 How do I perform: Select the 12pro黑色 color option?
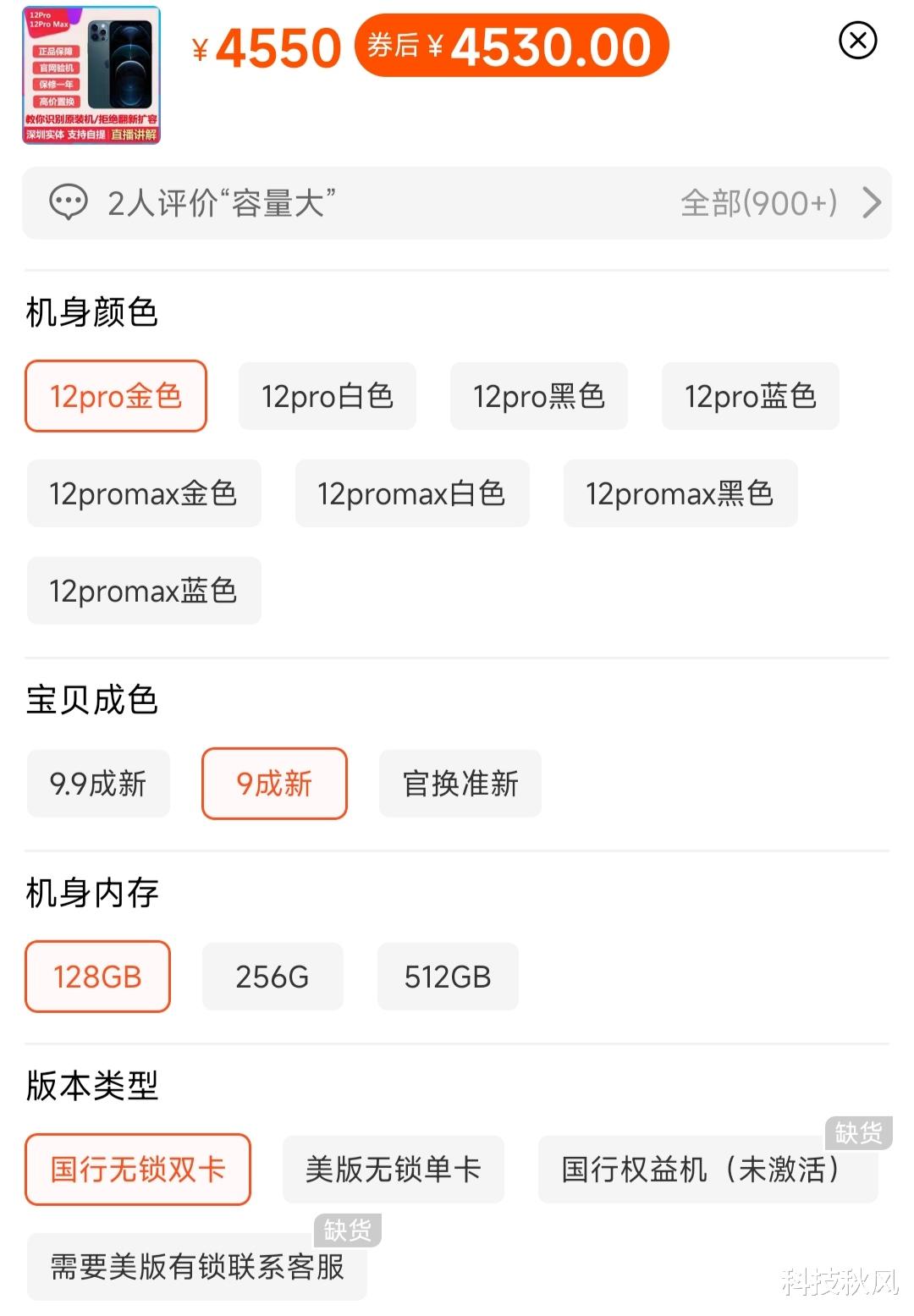[539, 396]
